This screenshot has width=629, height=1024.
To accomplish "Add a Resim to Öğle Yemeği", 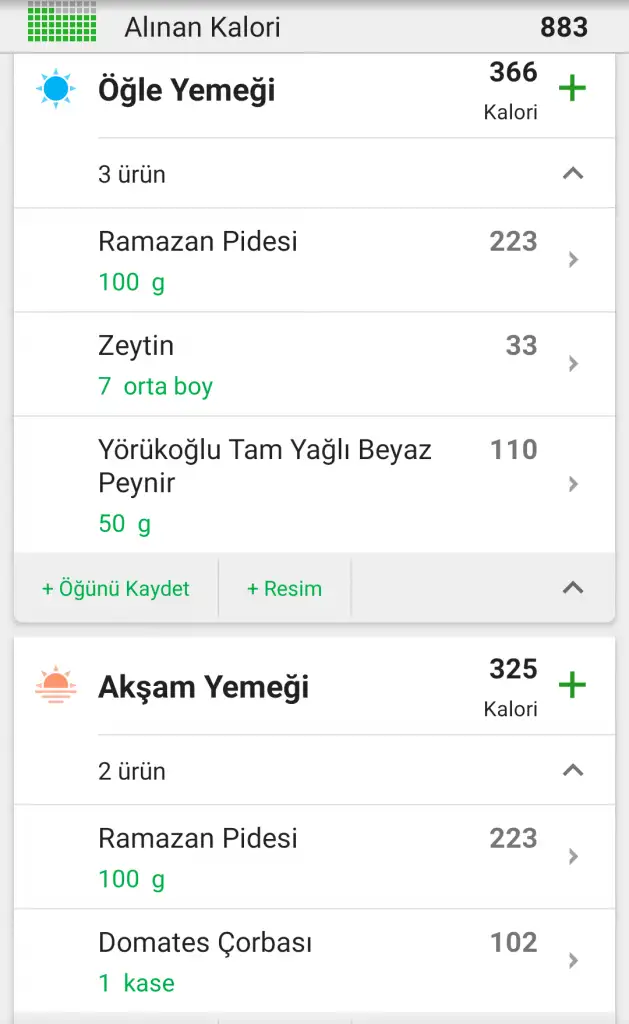I will point(284,589).
